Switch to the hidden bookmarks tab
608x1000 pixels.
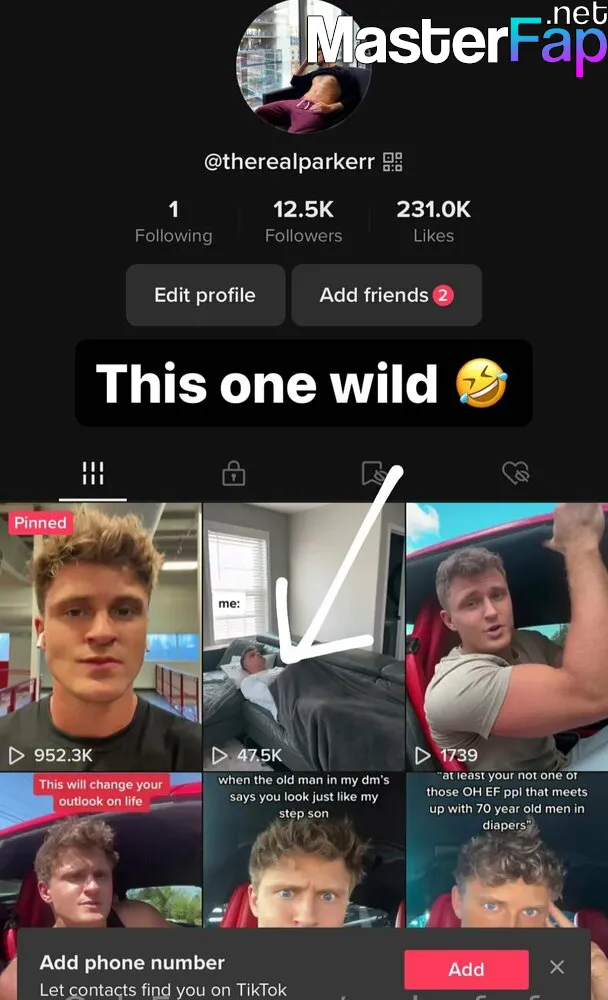pyautogui.click(x=374, y=473)
